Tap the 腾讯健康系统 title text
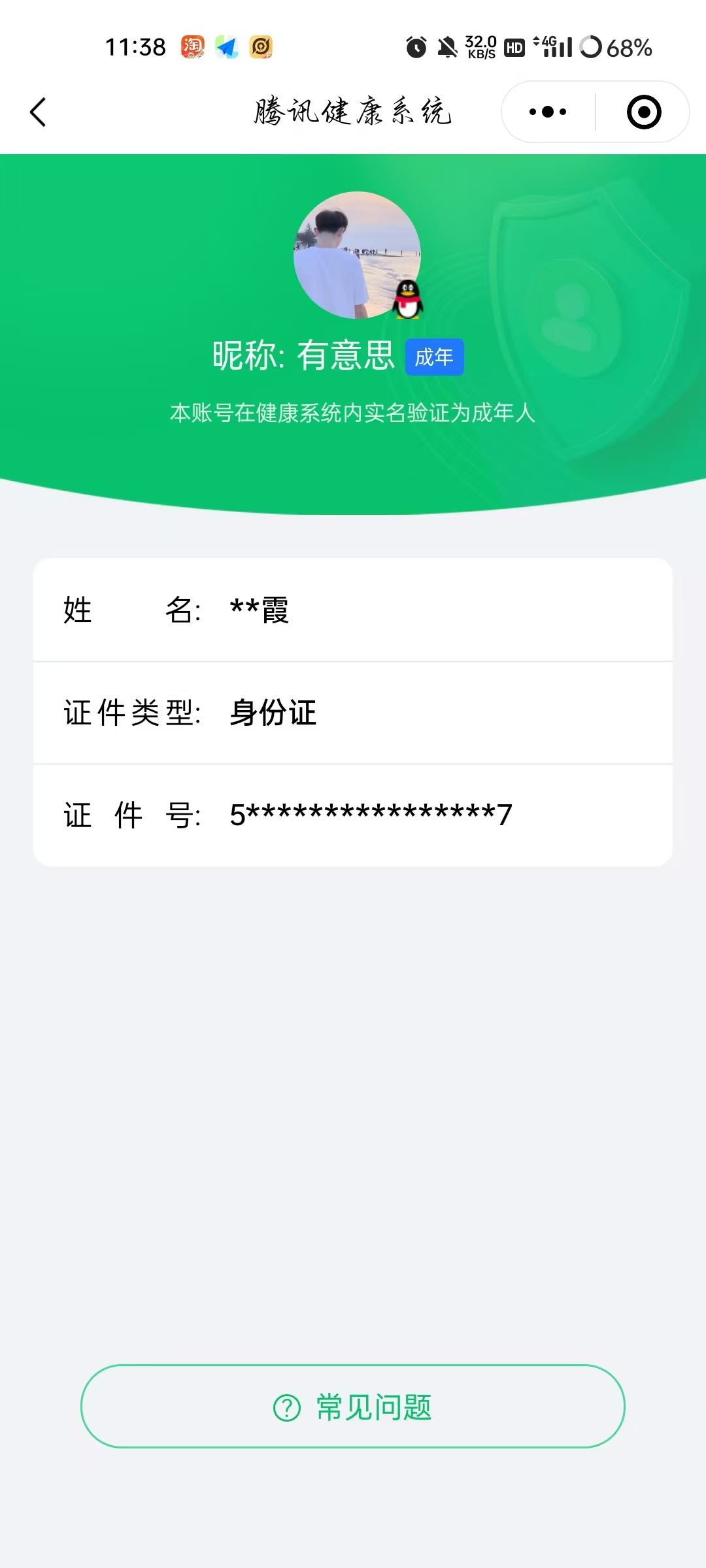This screenshot has width=706, height=1568. tap(353, 111)
